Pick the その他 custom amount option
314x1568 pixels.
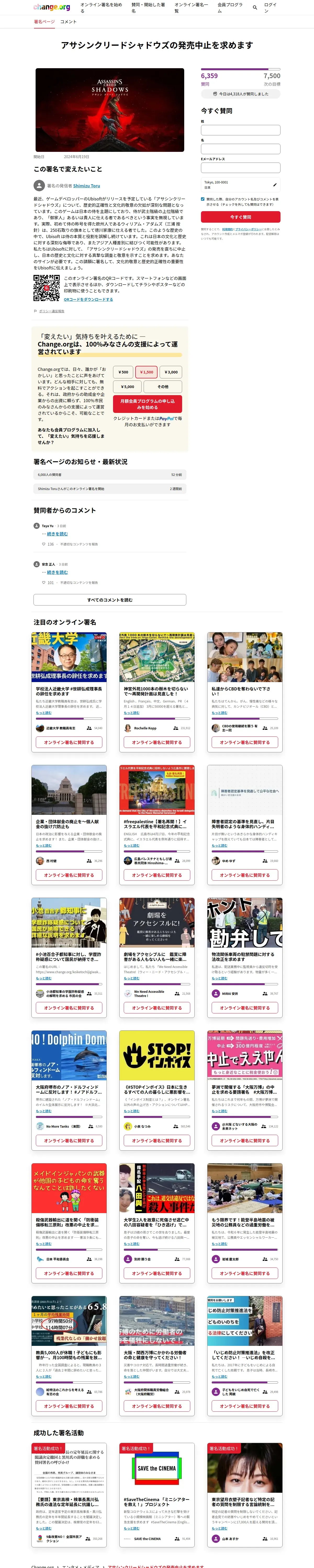tap(163, 387)
